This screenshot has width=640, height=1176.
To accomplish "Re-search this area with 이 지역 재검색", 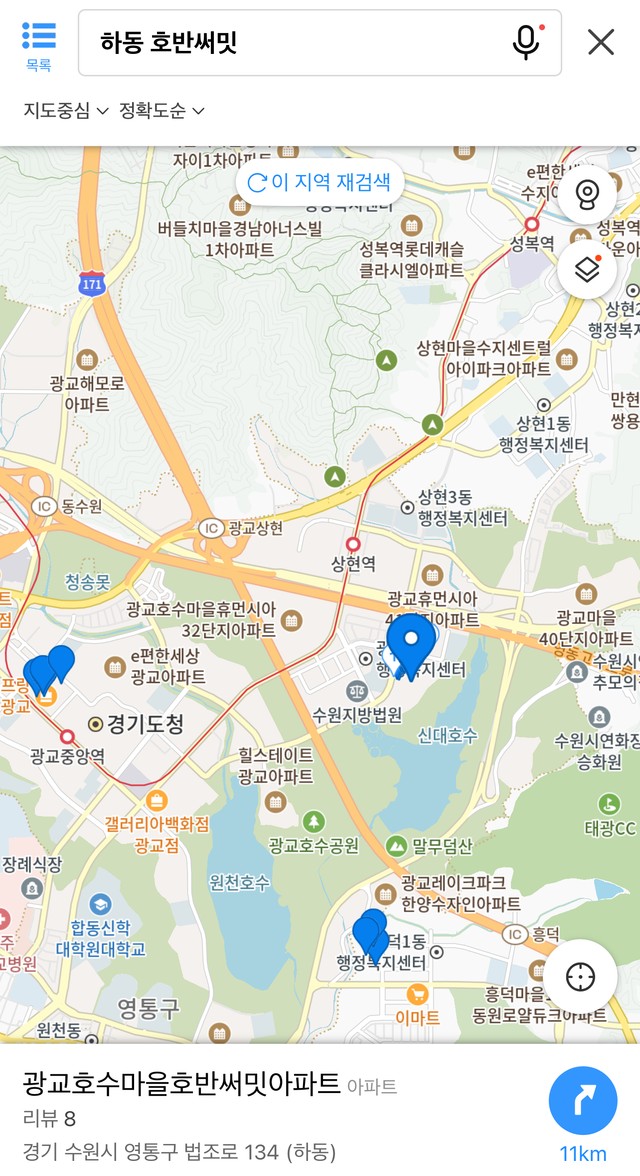I will [x=319, y=182].
